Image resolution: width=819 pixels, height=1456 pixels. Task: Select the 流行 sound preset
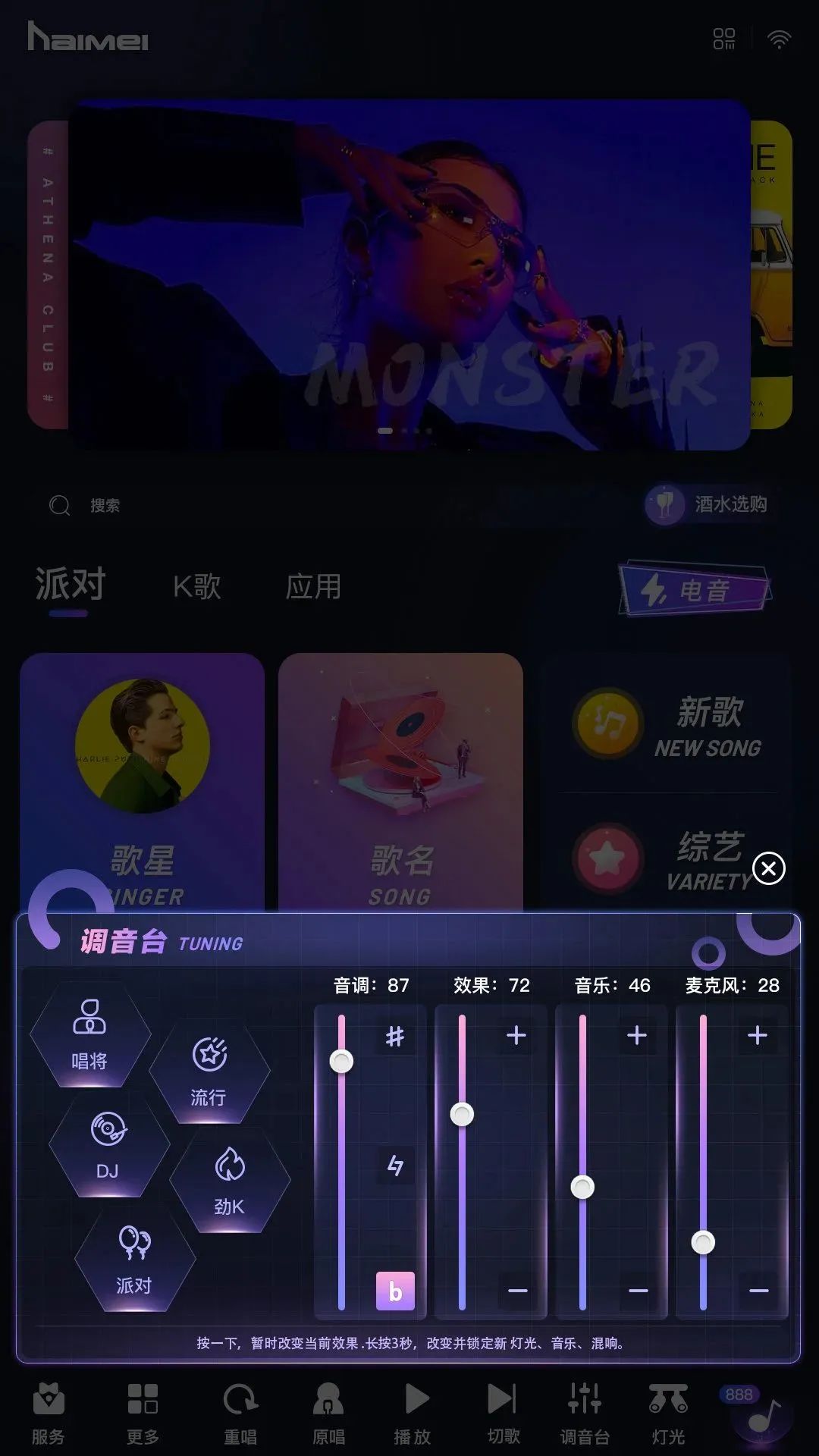coord(209,1071)
